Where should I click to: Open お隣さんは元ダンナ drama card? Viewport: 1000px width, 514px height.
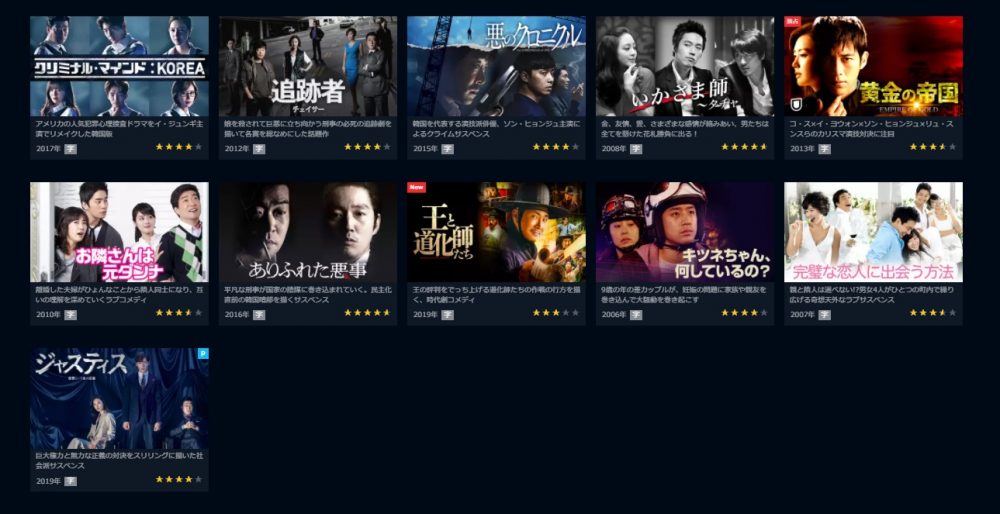click(x=119, y=232)
